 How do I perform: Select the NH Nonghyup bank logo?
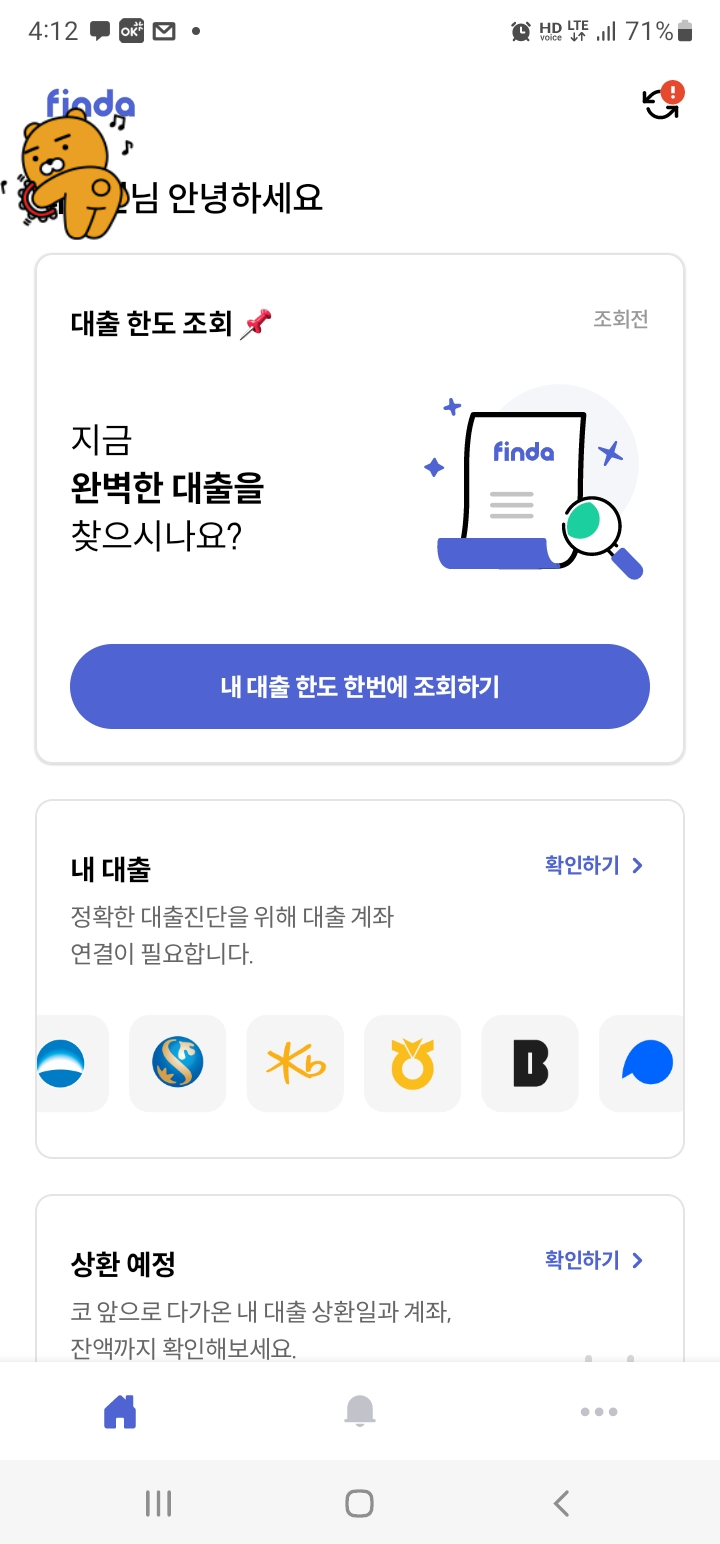coord(412,1063)
